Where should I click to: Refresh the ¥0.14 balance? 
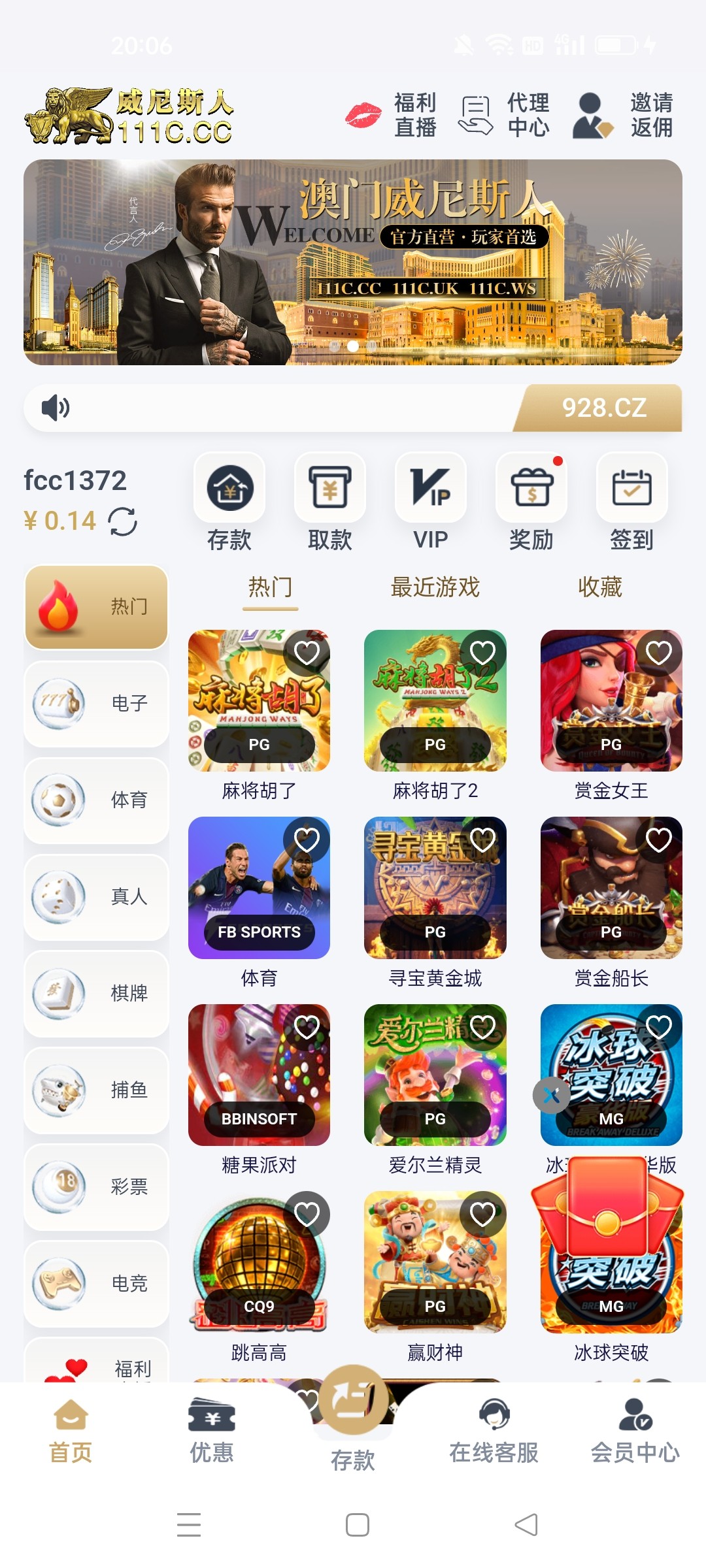click(x=125, y=521)
